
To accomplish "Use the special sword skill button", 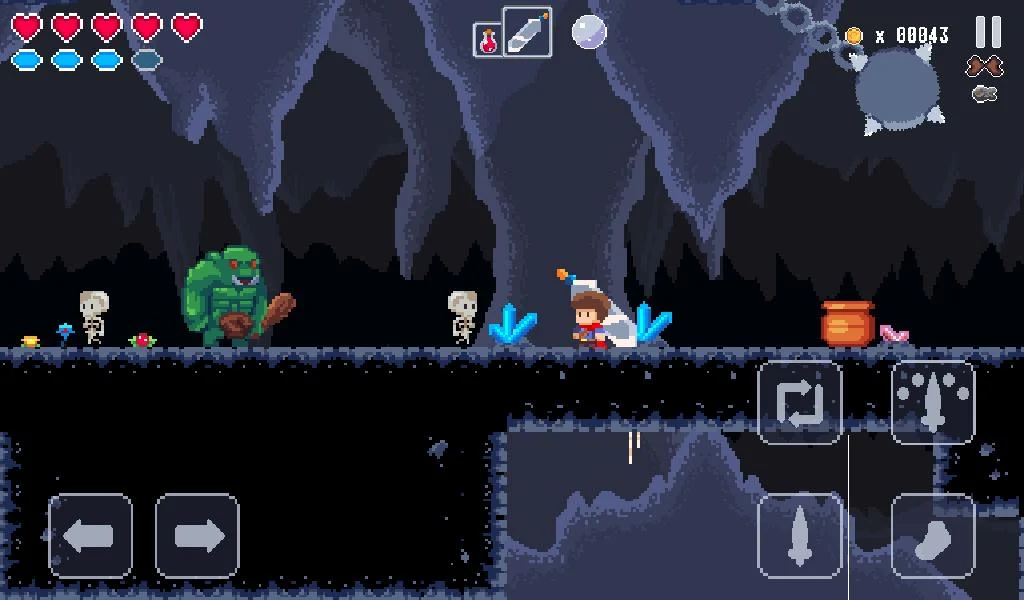I will pyautogui.click(x=932, y=402).
